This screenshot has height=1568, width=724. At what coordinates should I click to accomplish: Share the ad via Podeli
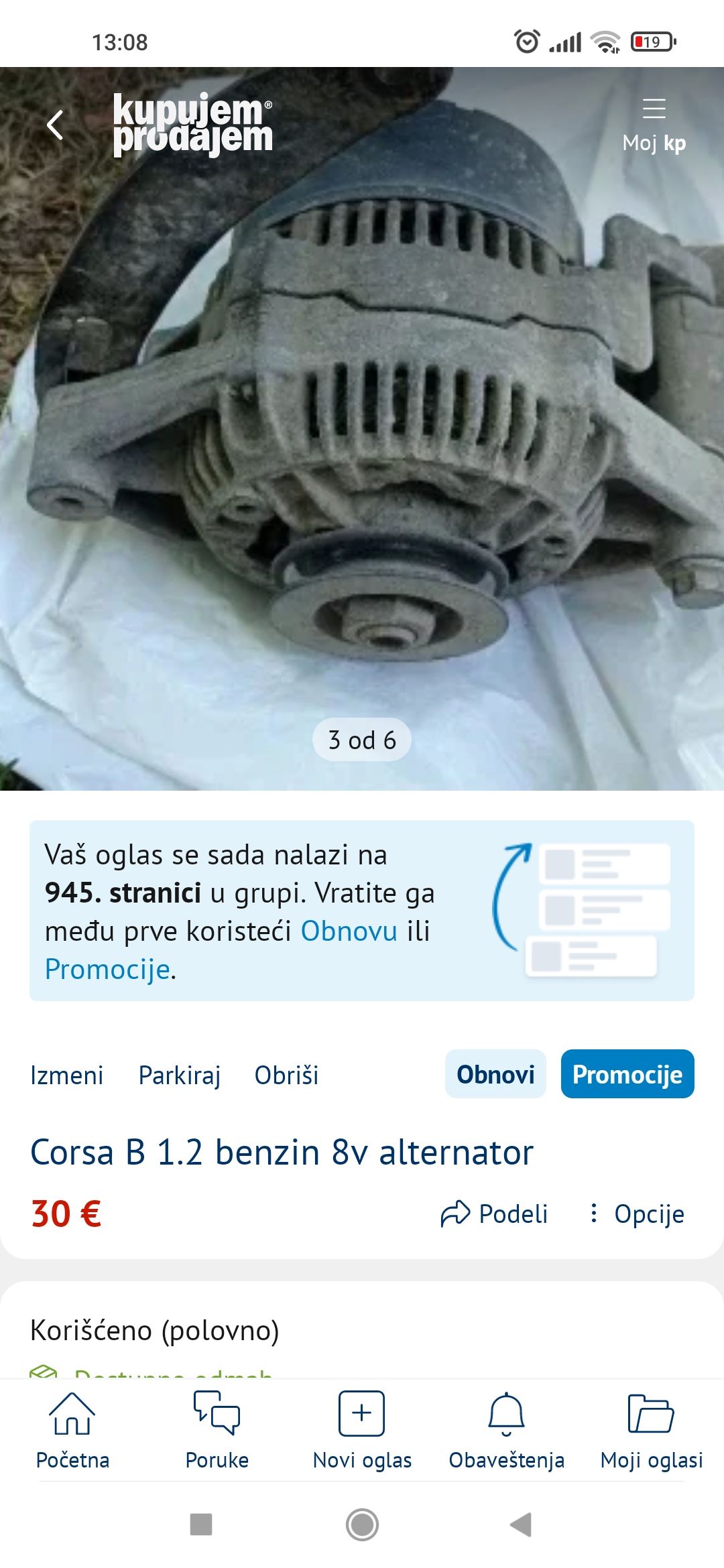[495, 1214]
